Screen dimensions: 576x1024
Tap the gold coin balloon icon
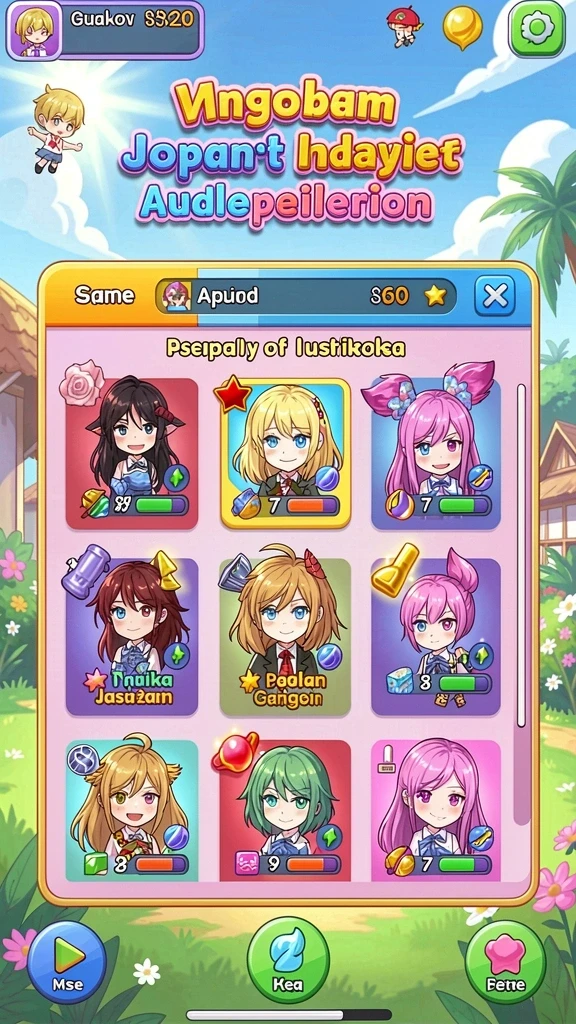point(462,27)
